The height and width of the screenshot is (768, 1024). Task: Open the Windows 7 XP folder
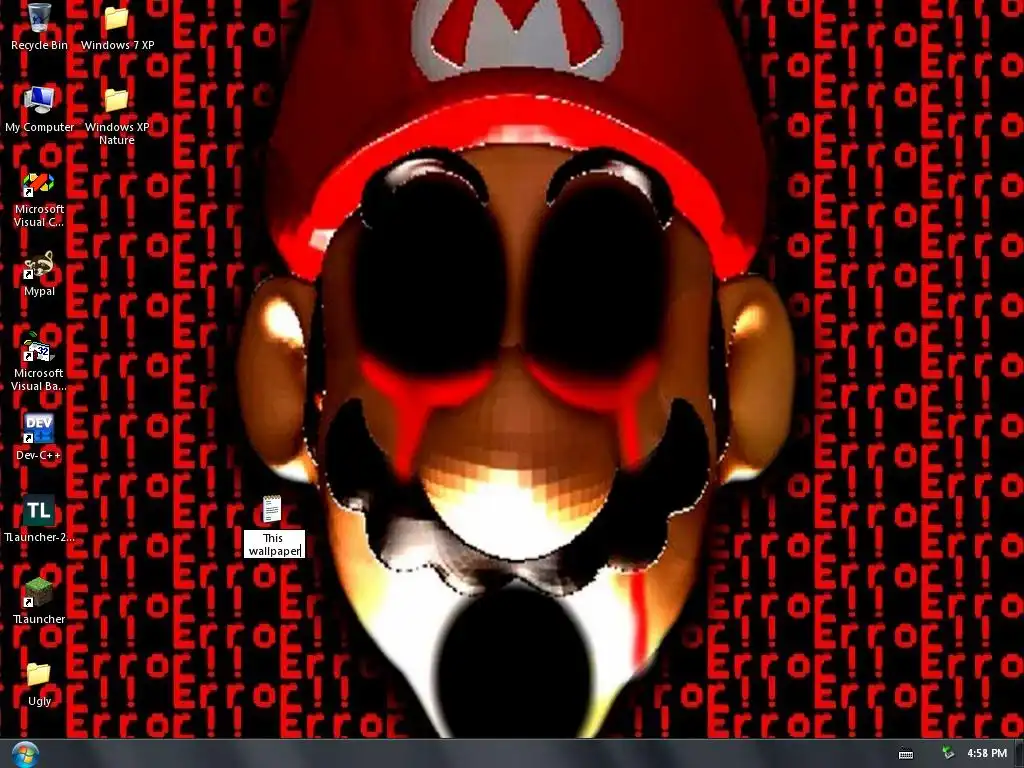click(x=117, y=19)
